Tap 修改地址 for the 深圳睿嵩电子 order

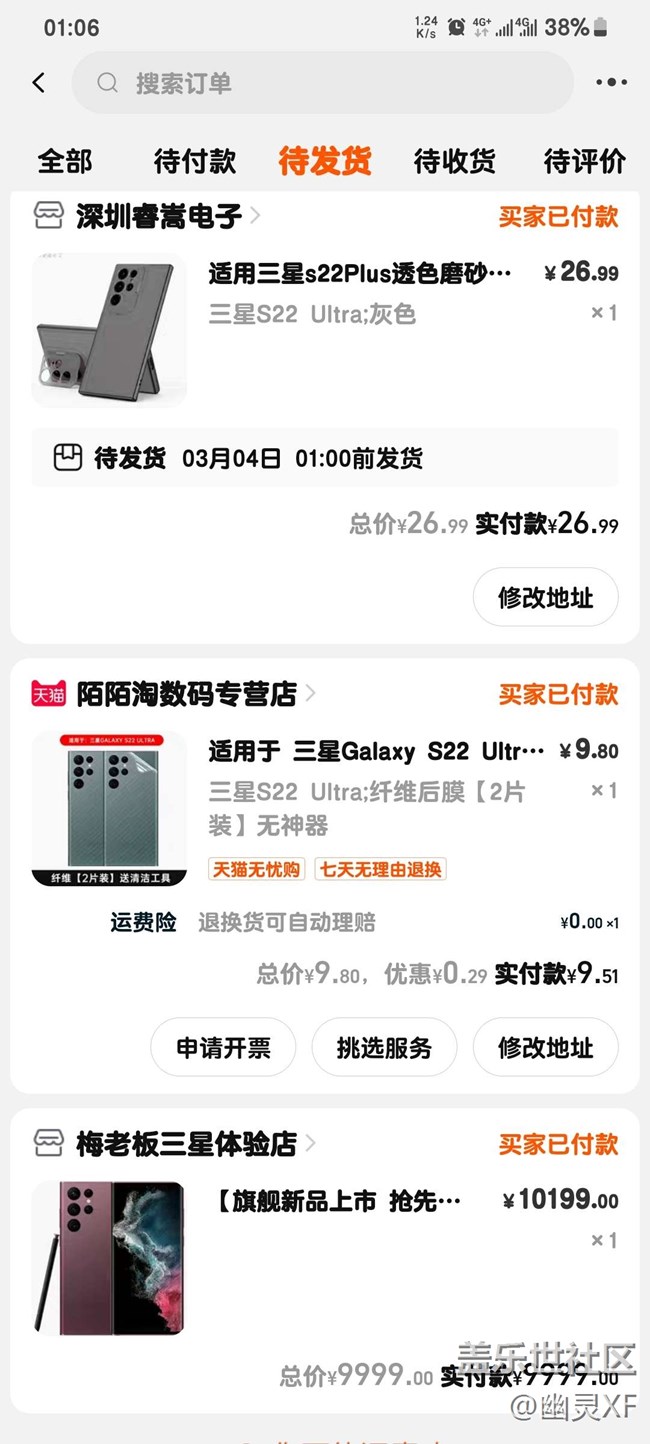[545, 598]
